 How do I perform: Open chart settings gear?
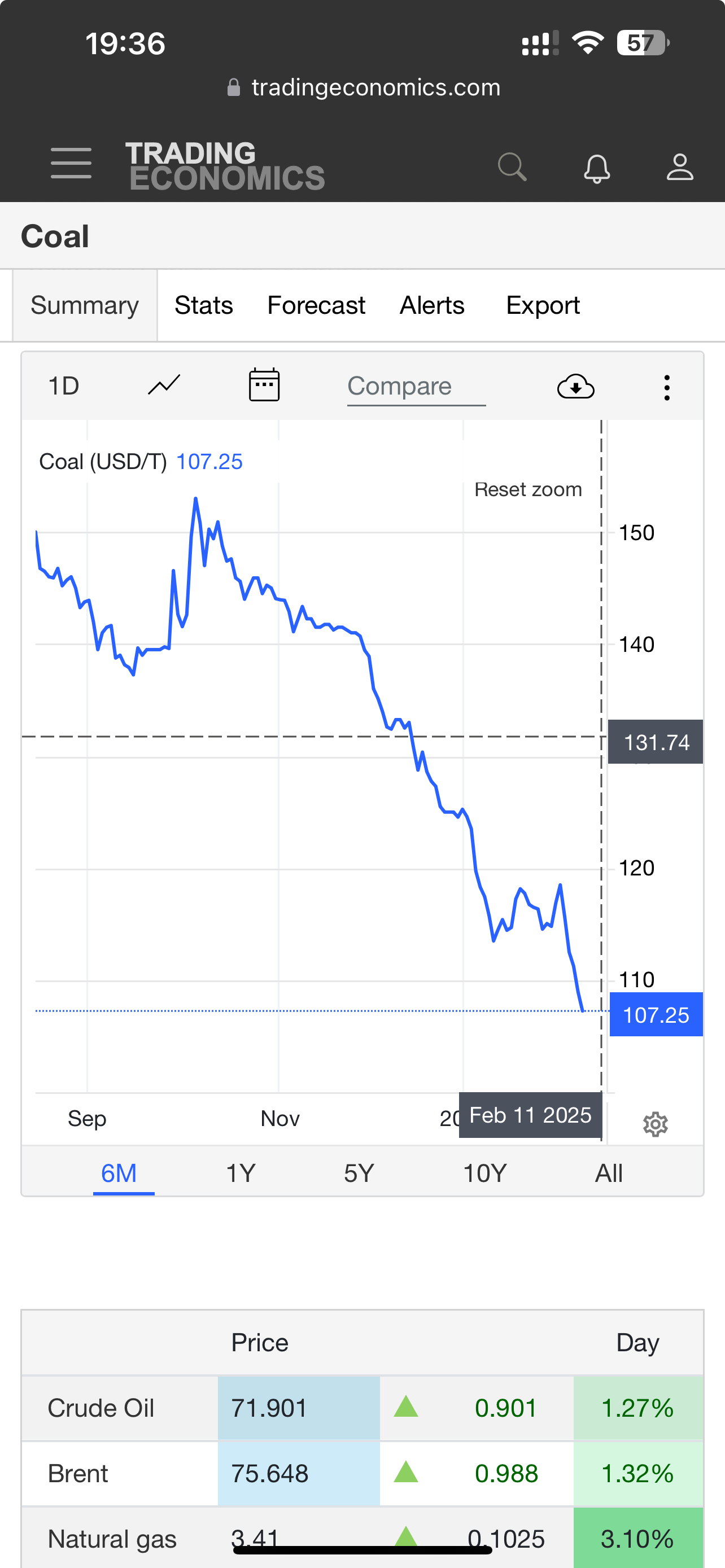(655, 1124)
